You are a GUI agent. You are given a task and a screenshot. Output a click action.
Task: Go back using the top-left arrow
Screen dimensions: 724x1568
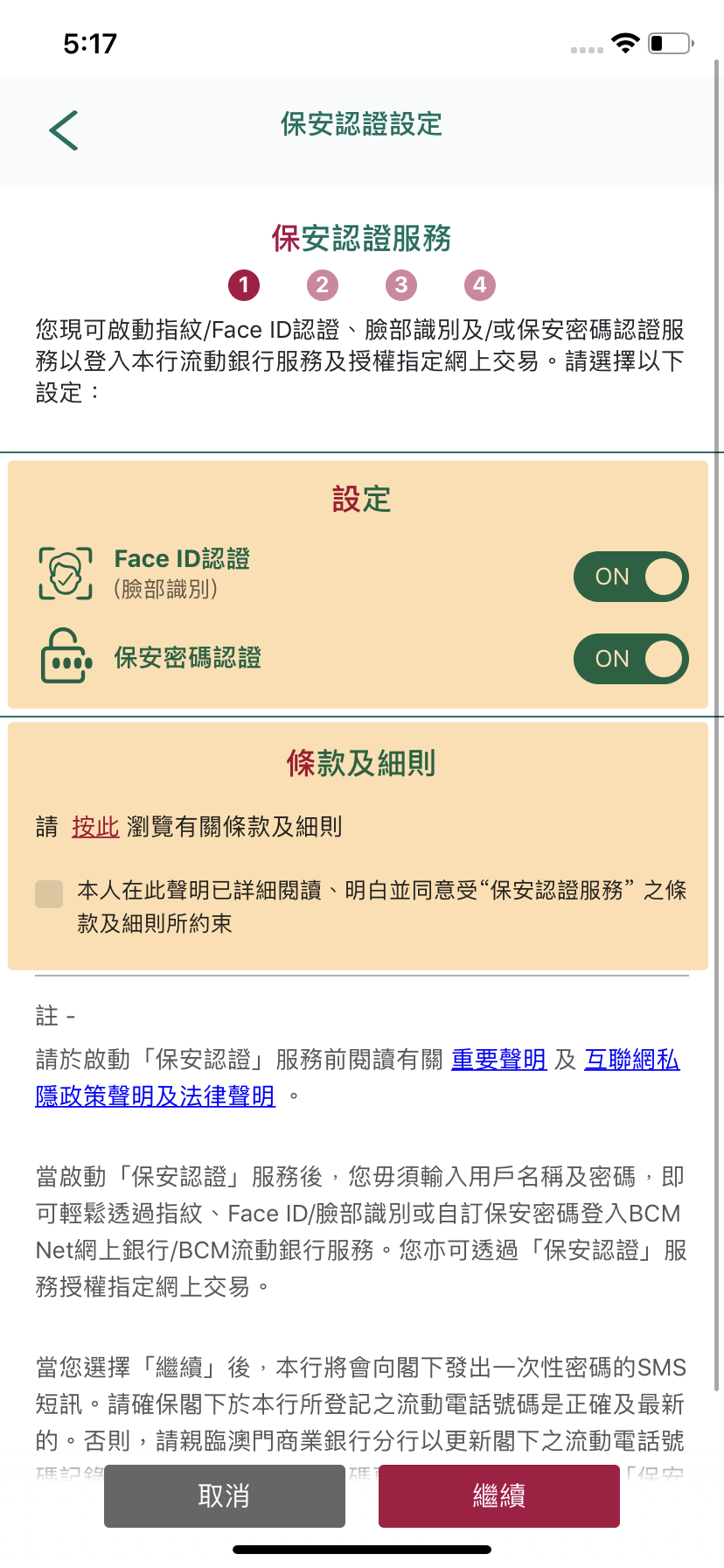coord(64,130)
